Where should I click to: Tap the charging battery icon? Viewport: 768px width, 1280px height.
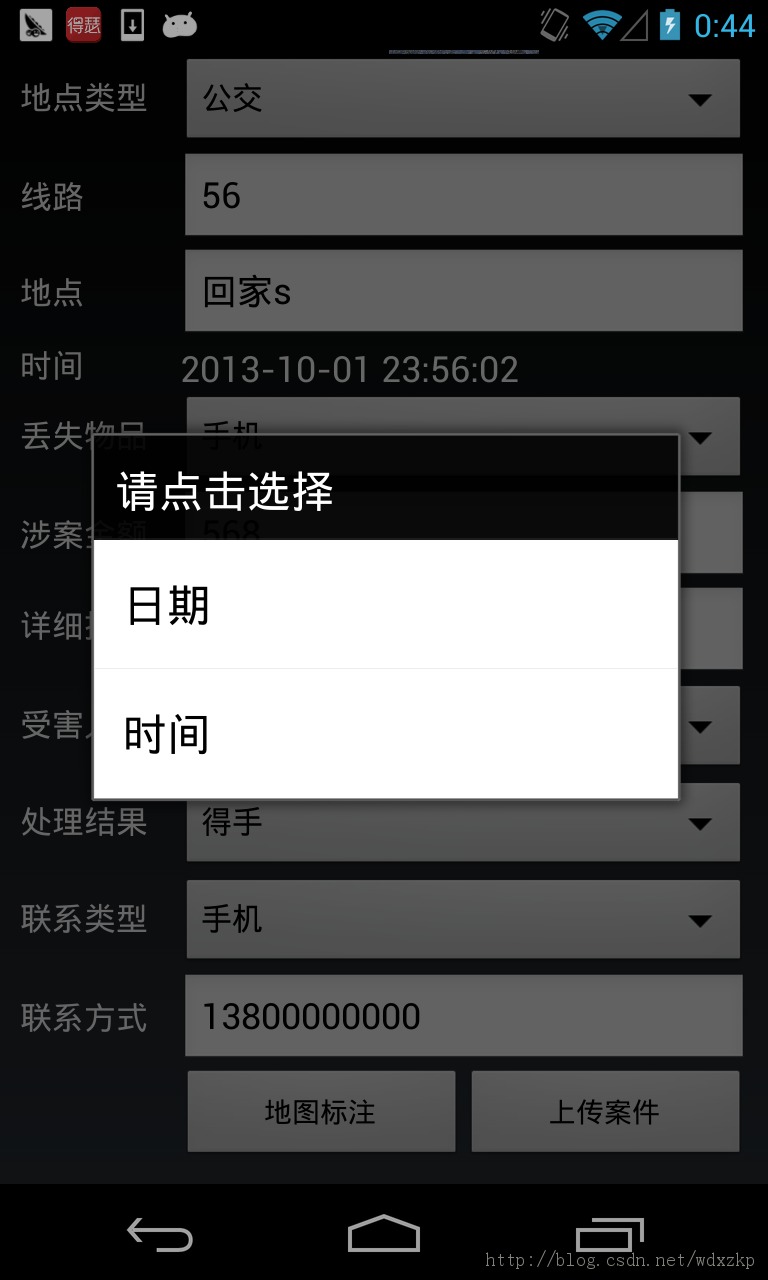671,25
